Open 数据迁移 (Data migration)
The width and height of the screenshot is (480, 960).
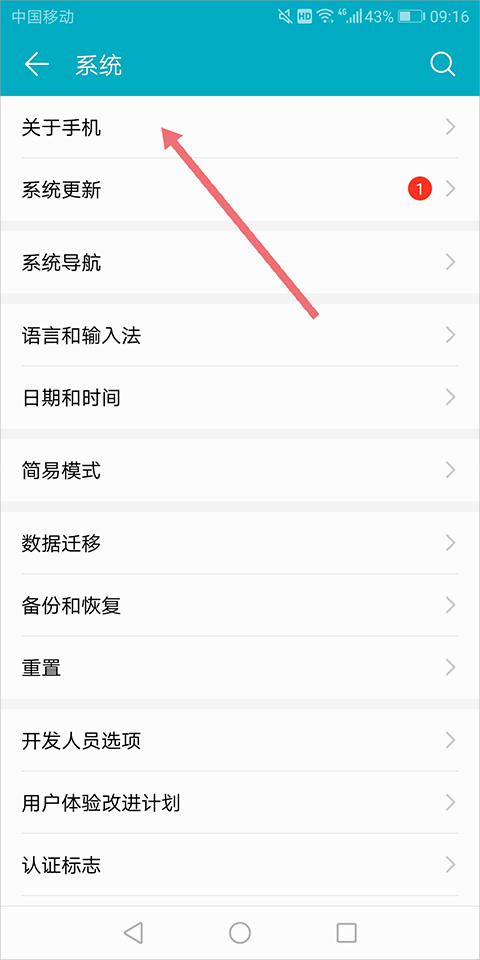click(240, 543)
